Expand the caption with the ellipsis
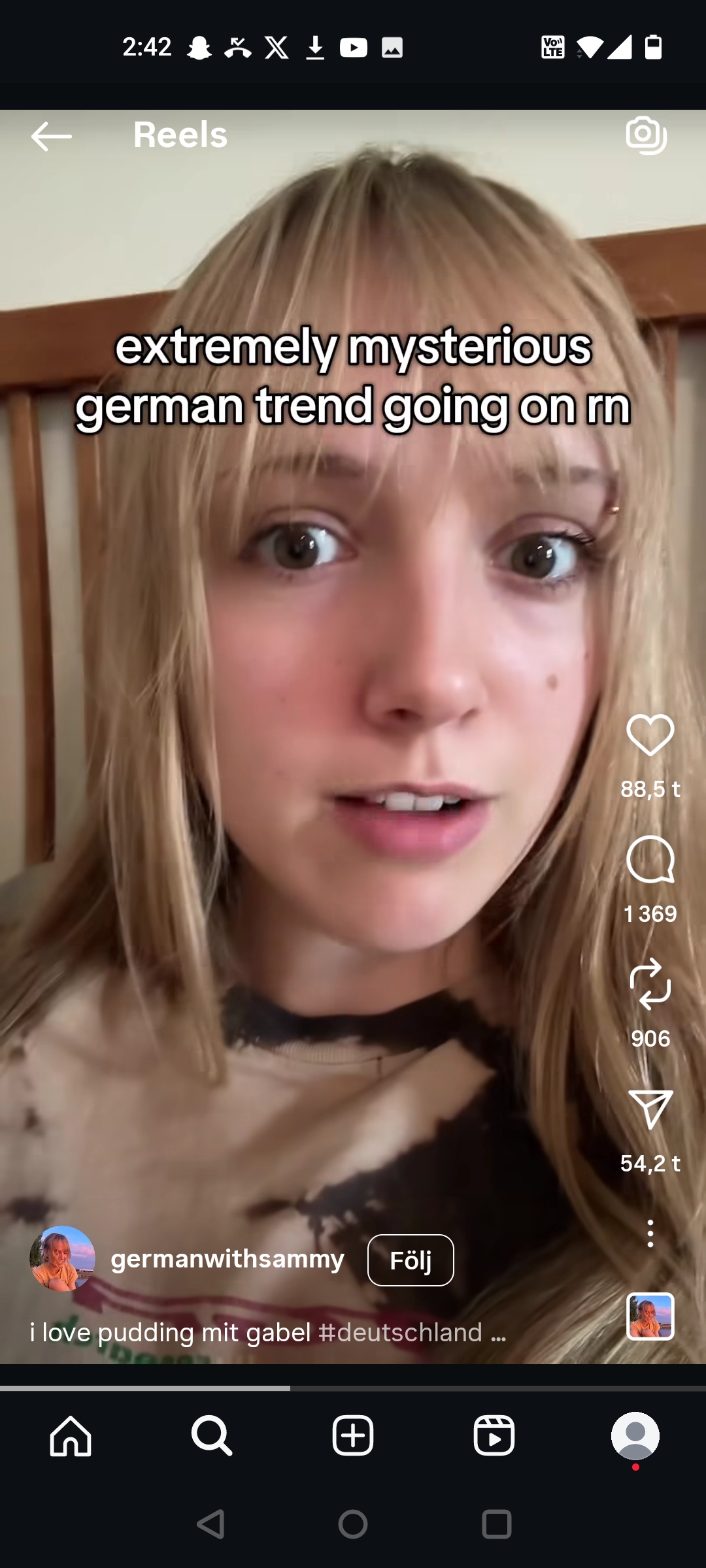 [499, 1333]
